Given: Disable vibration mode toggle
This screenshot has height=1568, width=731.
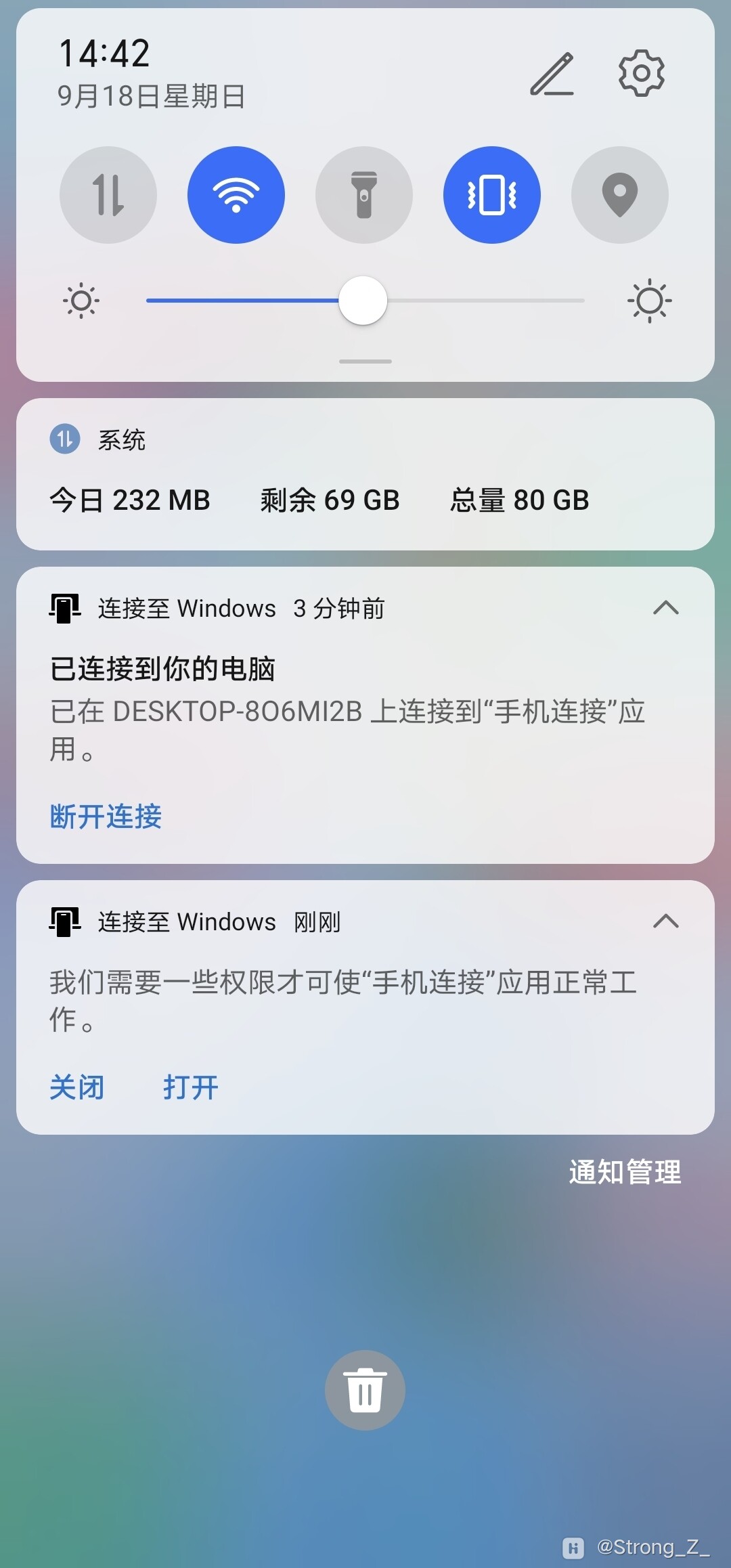Looking at the screenshot, I should [x=492, y=194].
